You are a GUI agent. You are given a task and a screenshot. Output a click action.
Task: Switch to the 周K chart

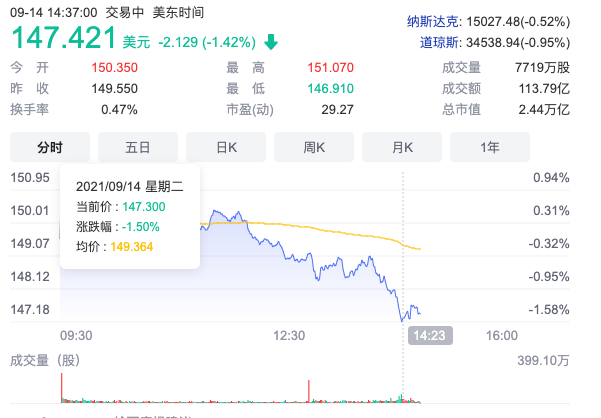click(314, 147)
